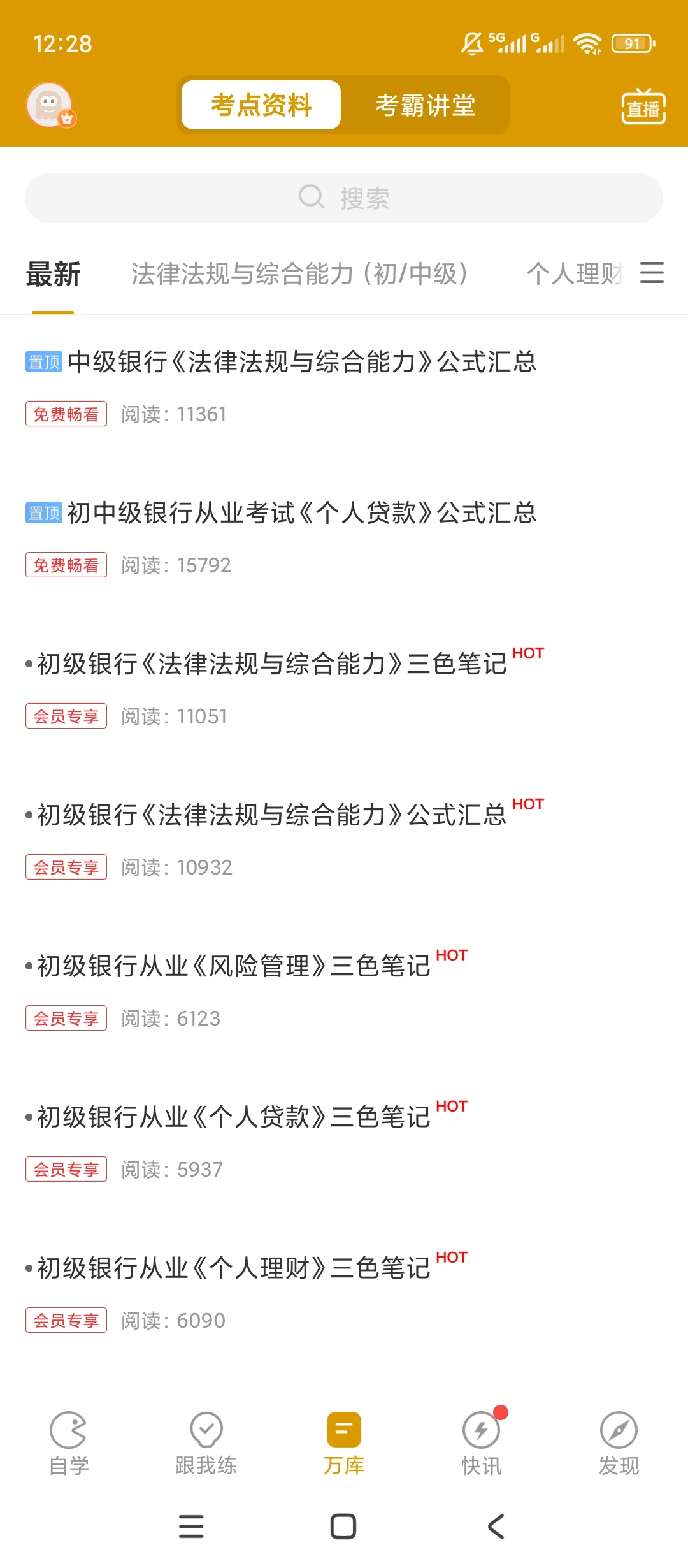Switch to 法律法规与综合能力 (初/中级) tab
This screenshot has height=1568, width=688.
click(x=299, y=274)
